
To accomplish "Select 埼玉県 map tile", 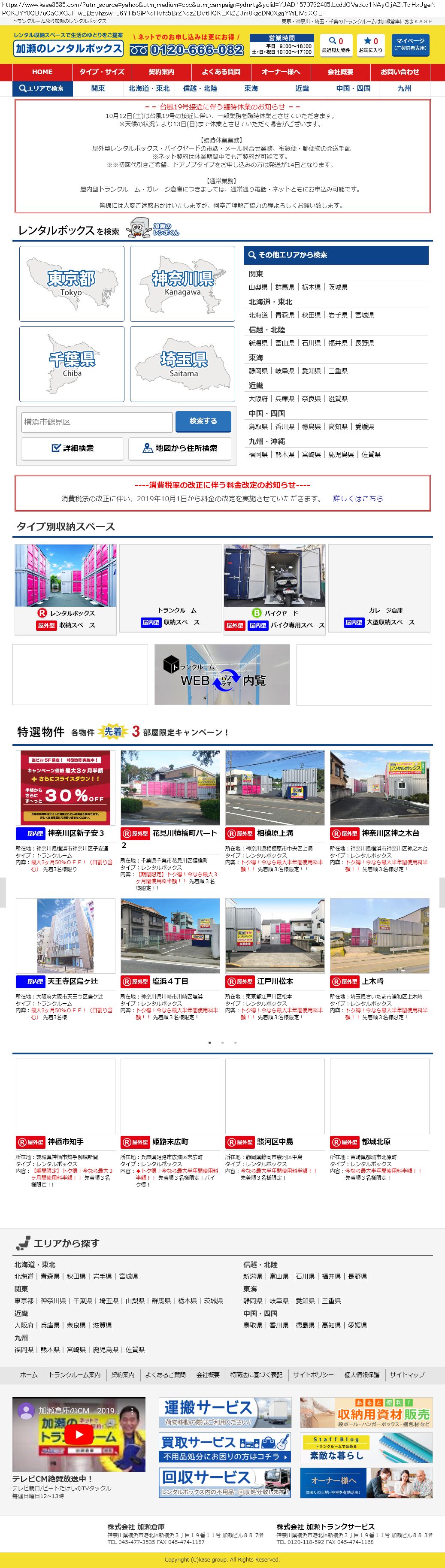I will coord(182,364).
